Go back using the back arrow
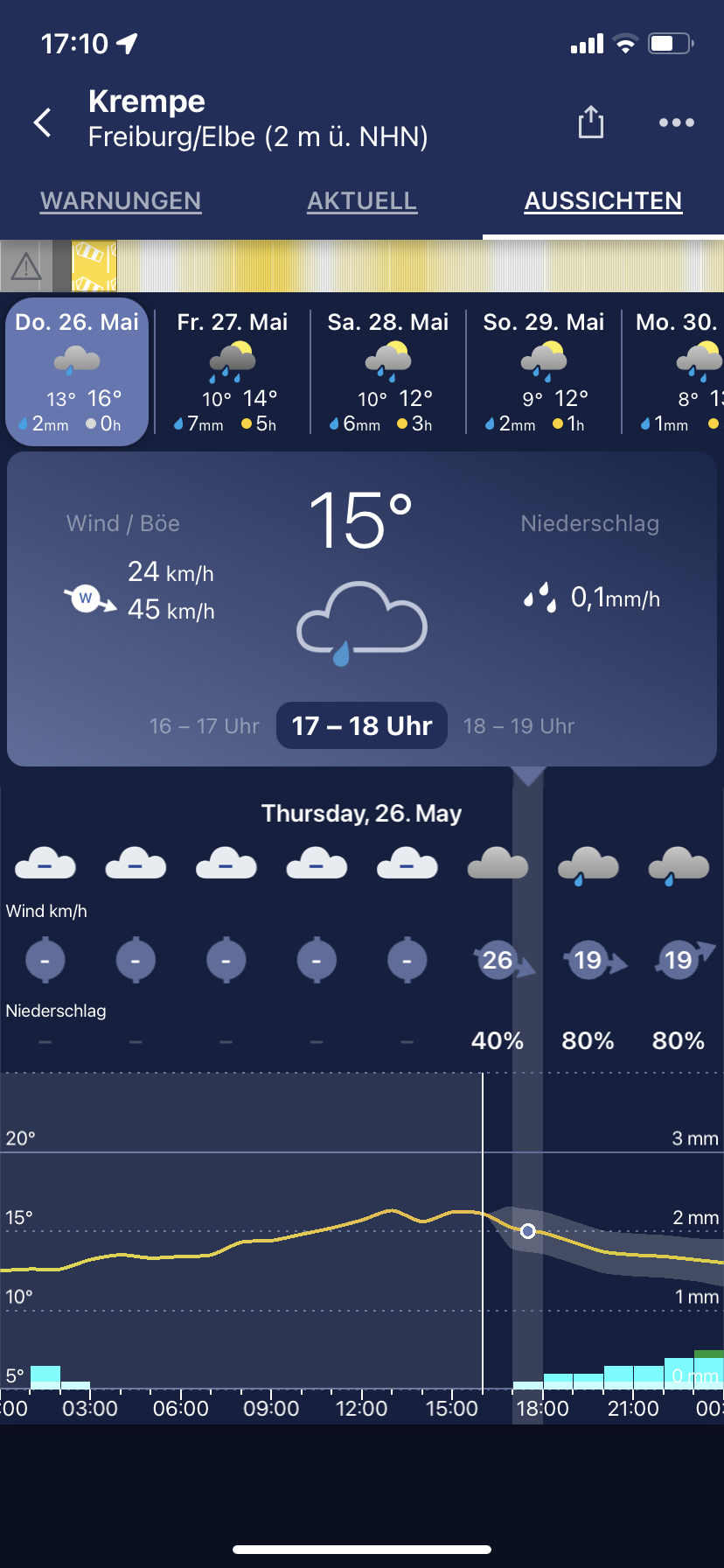724x1568 pixels. point(43,122)
